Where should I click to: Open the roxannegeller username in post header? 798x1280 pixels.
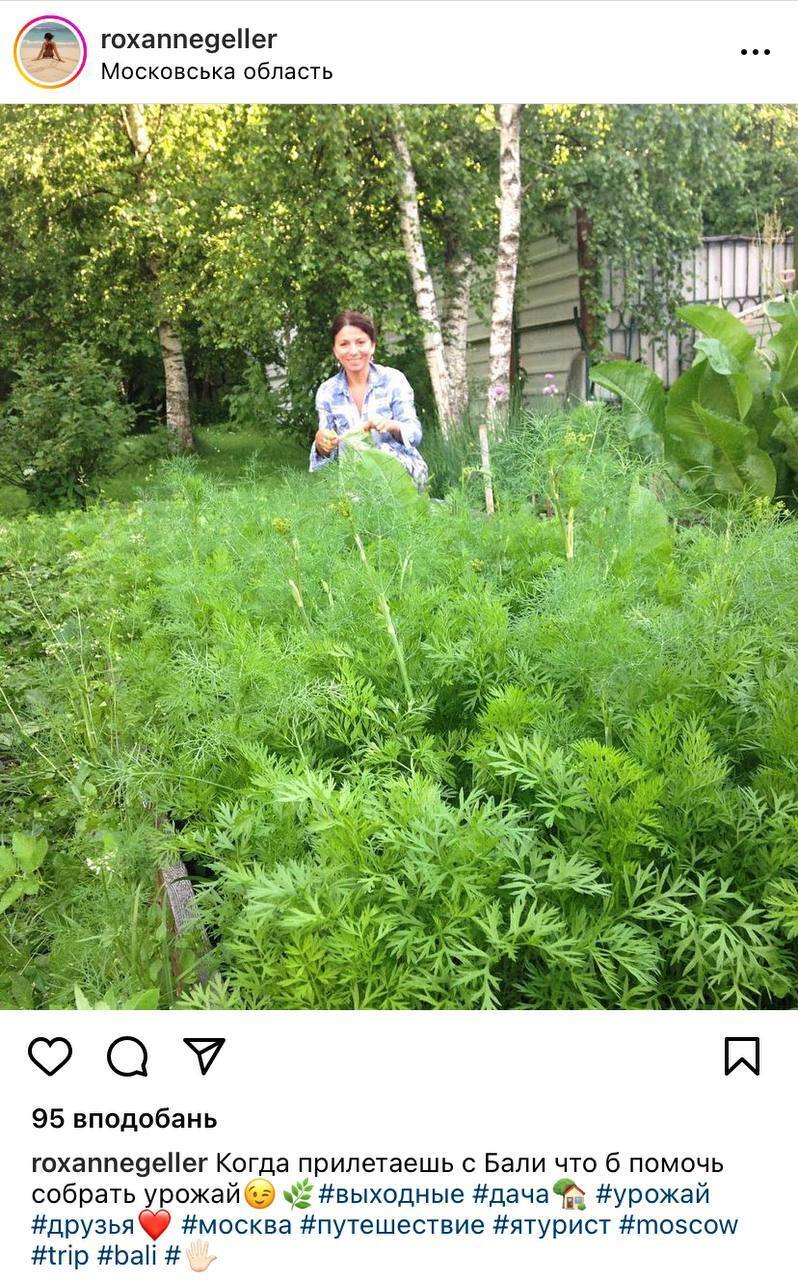pyautogui.click(x=188, y=39)
